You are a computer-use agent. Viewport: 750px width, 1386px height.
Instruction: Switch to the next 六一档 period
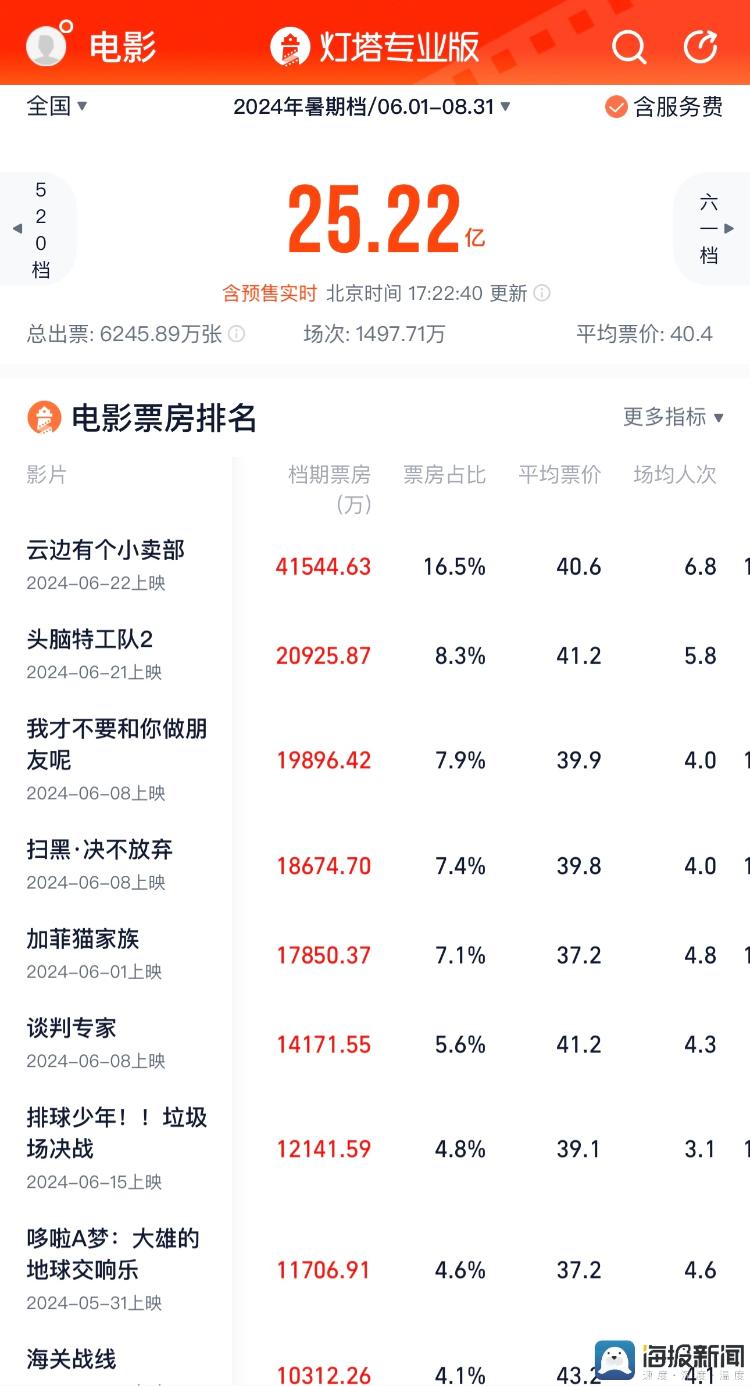[x=714, y=229]
